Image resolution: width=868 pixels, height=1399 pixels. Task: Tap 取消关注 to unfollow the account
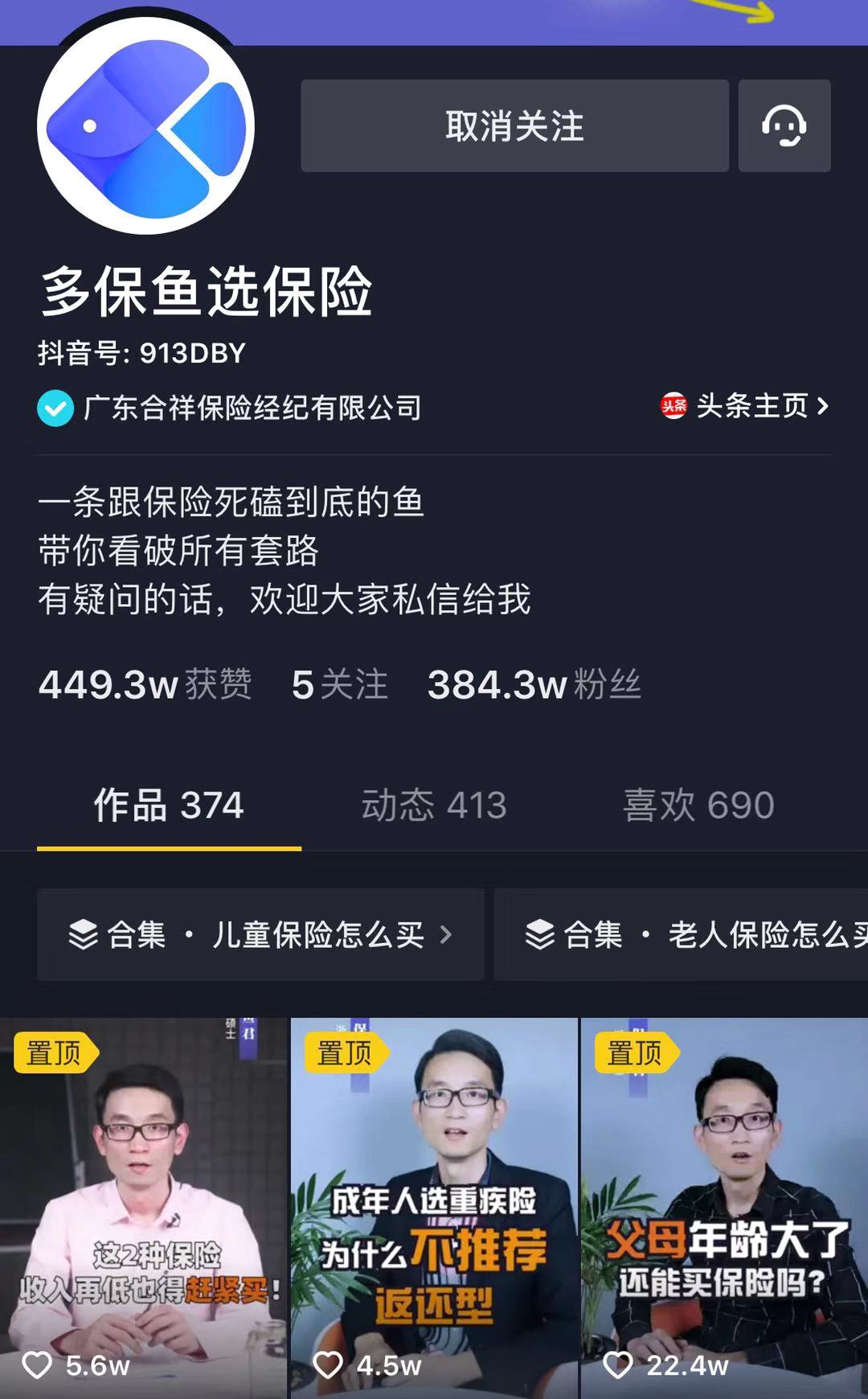pyautogui.click(x=514, y=125)
